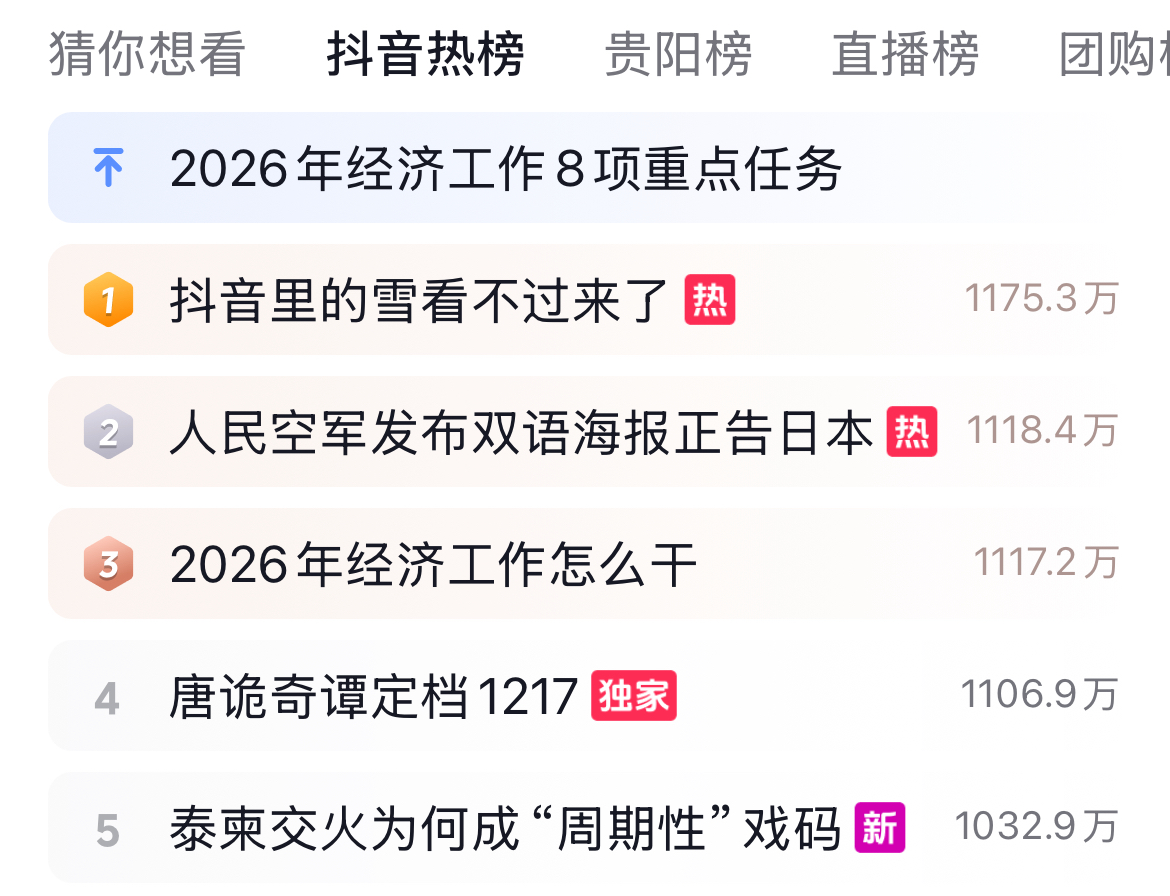Switch to the 猜你想看 tab
Viewport: 1170px width, 896px height.
[x=147, y=54]
